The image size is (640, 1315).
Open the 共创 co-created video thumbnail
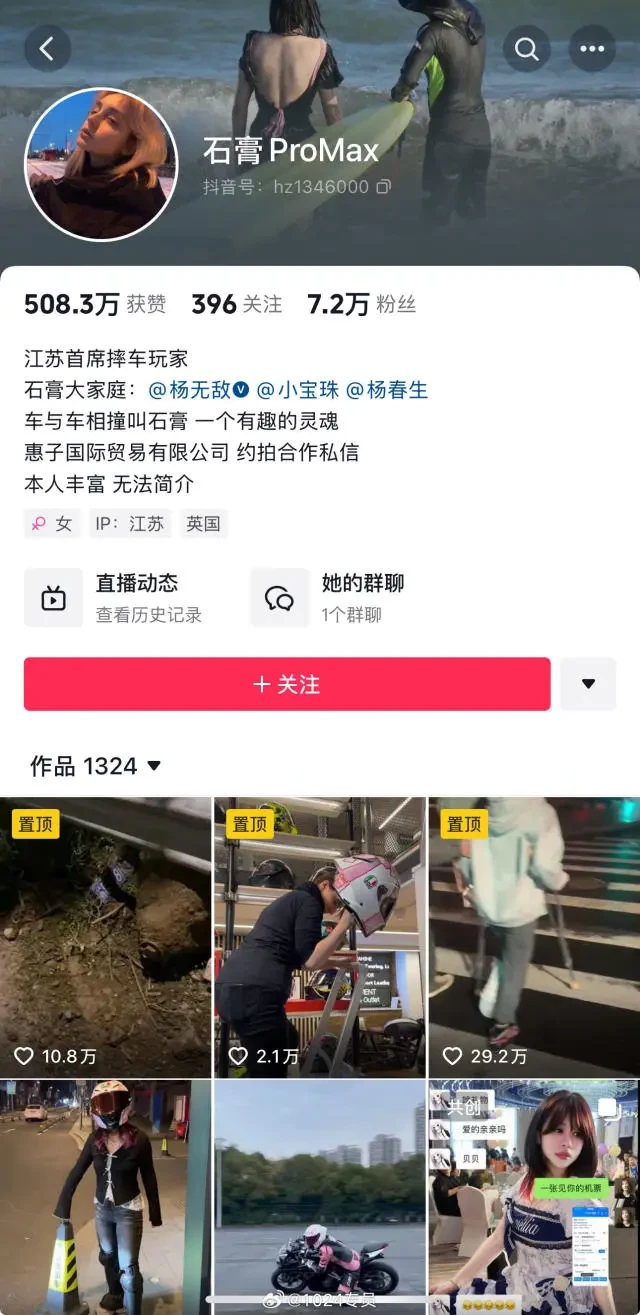click(x=533, y=1195)
